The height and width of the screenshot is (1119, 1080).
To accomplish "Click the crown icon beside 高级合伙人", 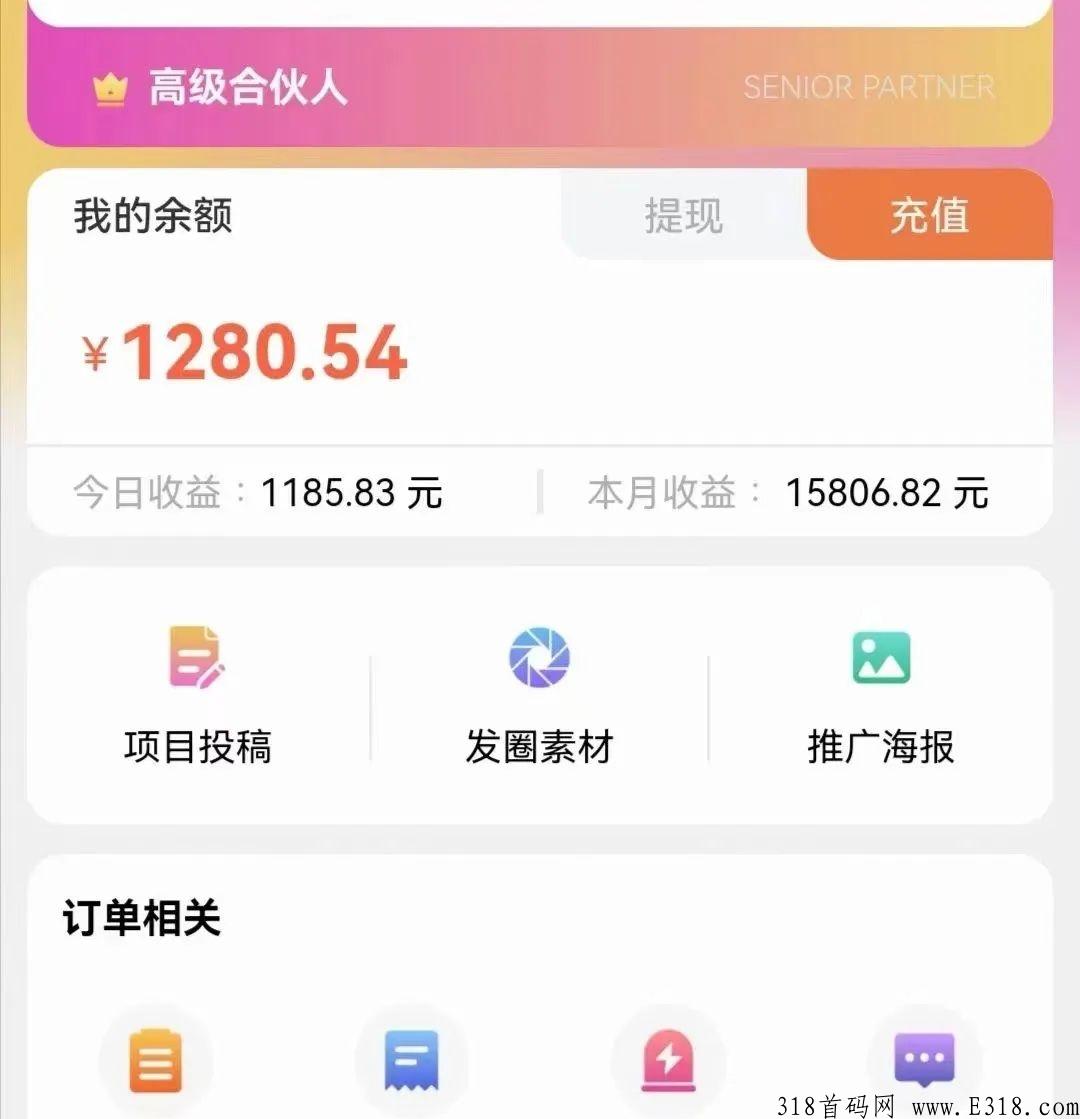I will (110, 88).
